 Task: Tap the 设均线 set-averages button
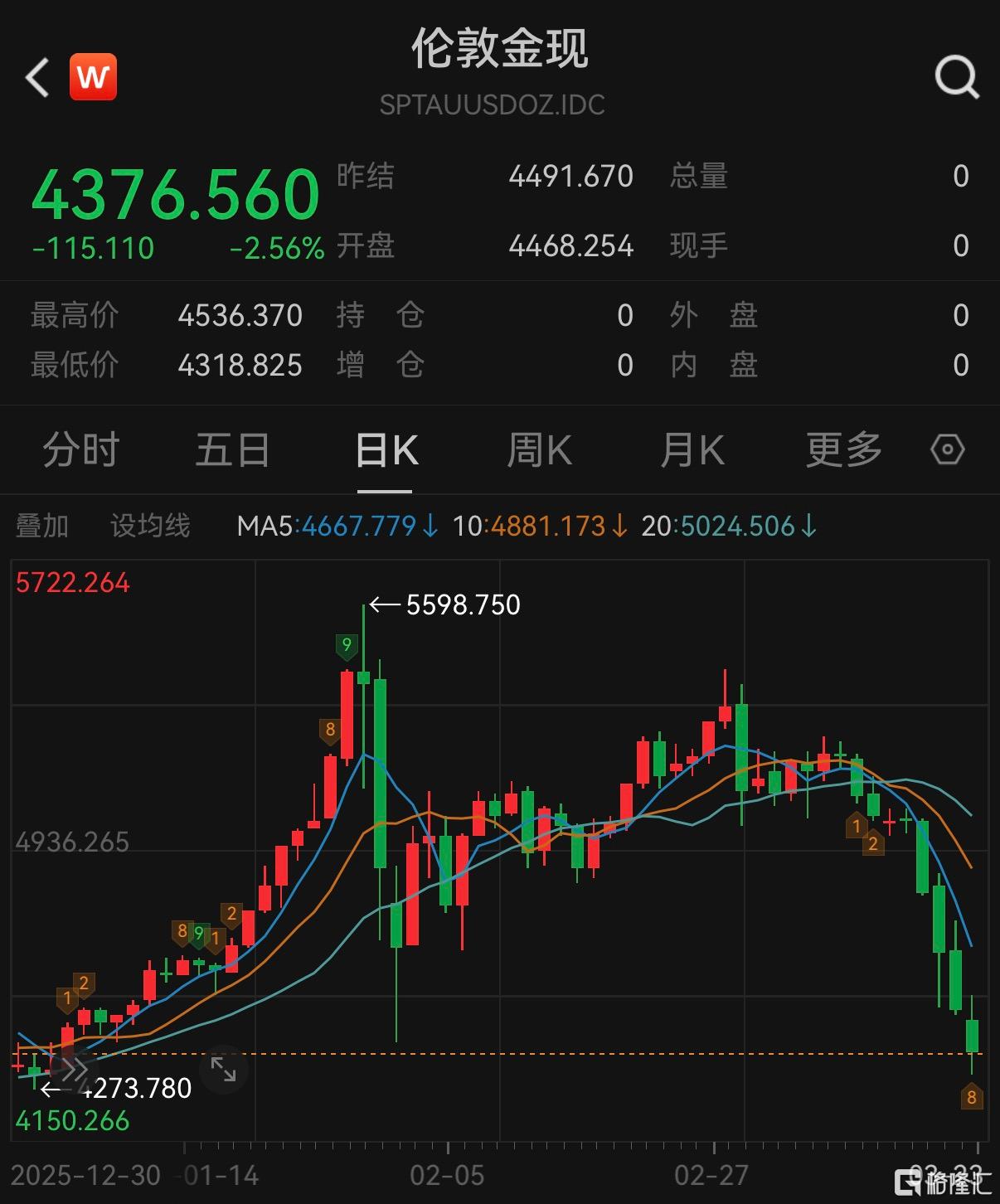coord(151,526)
